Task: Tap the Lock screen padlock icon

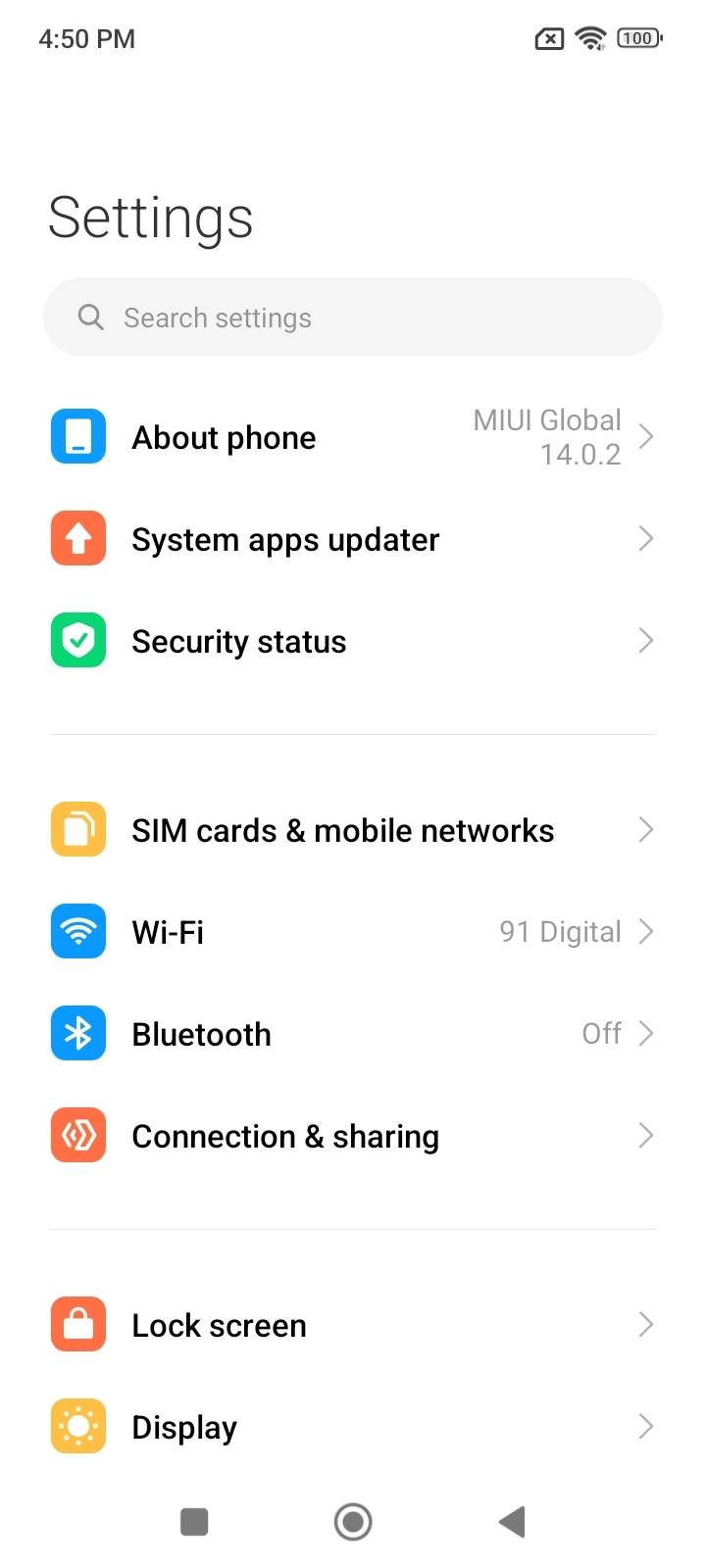Action: tap(77, 1324)
